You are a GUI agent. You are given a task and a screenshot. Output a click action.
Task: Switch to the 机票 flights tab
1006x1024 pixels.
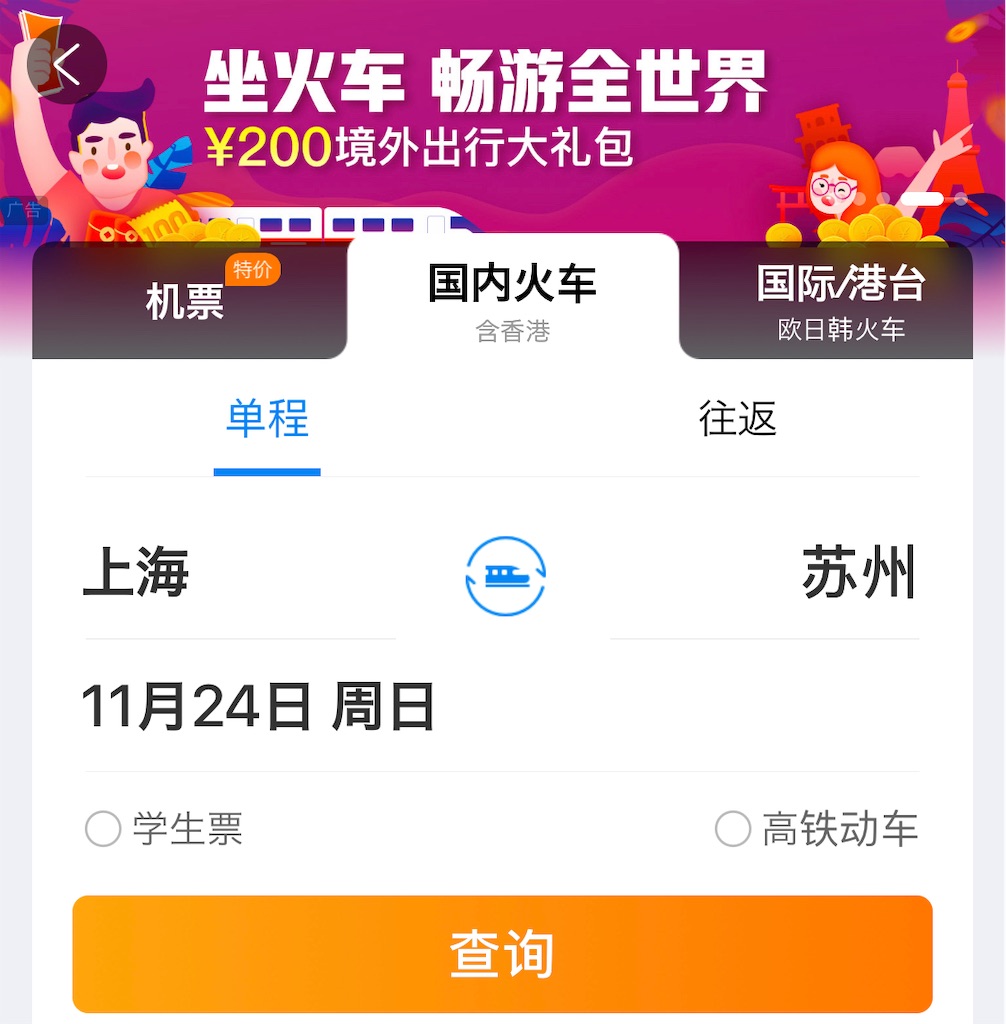(x=186, y=301)
